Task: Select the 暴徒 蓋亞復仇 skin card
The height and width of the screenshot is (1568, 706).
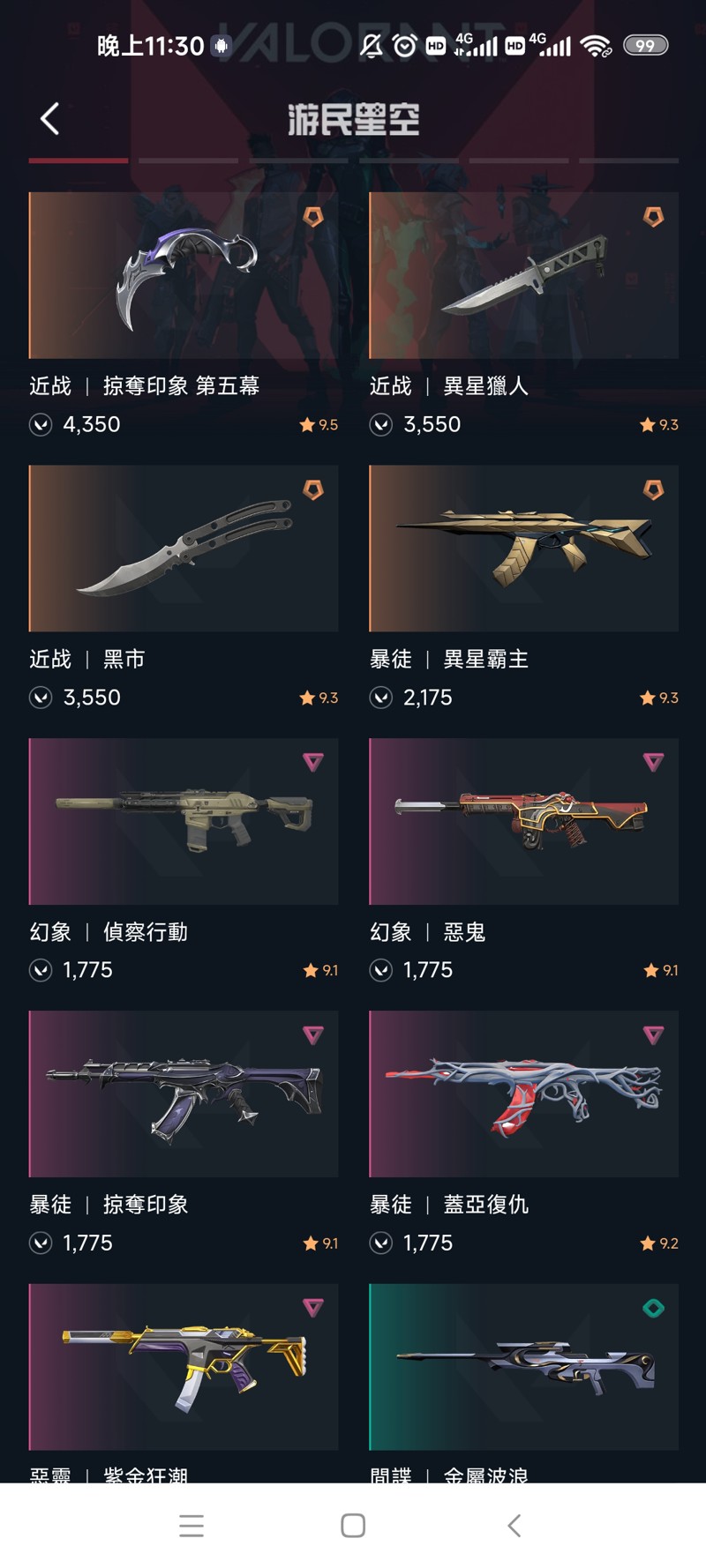Action: pyautogui.click(x=523, y=1134)
